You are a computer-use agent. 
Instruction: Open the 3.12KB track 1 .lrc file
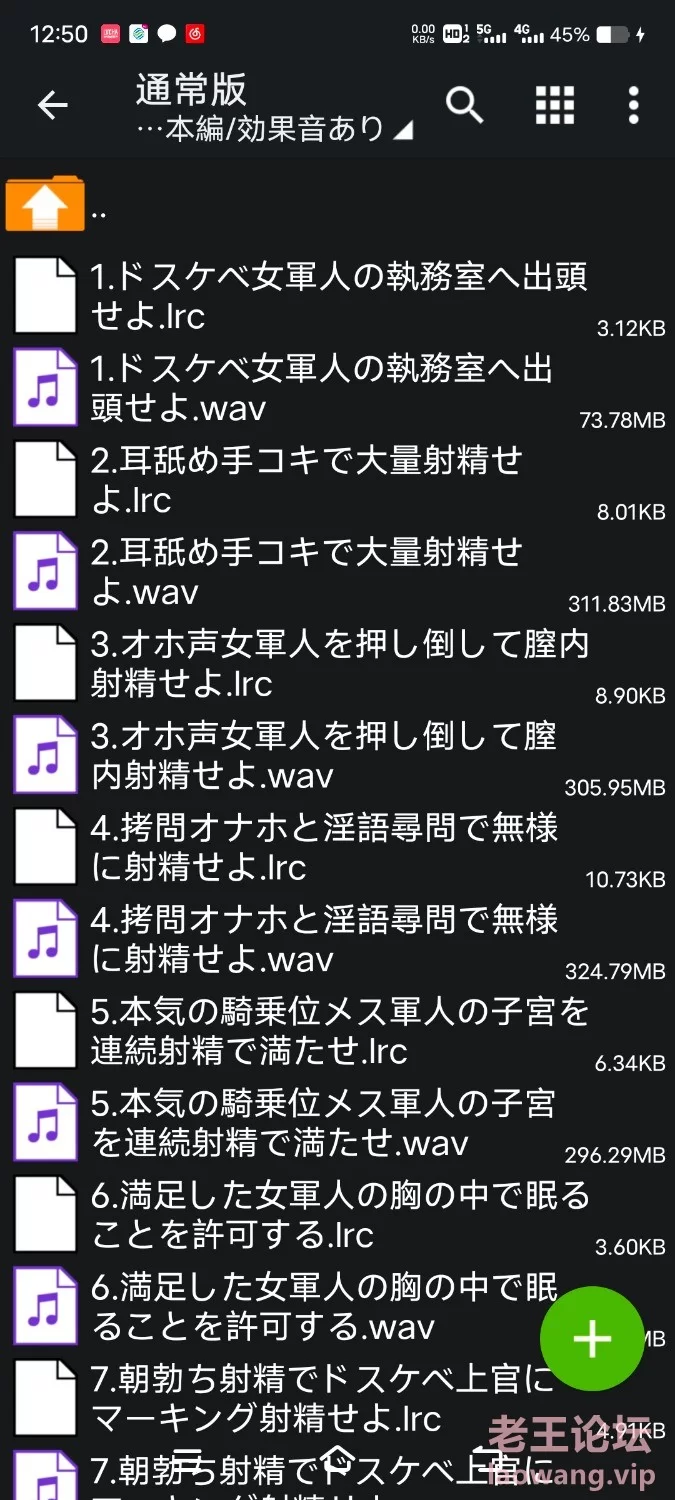click(337, 296)
